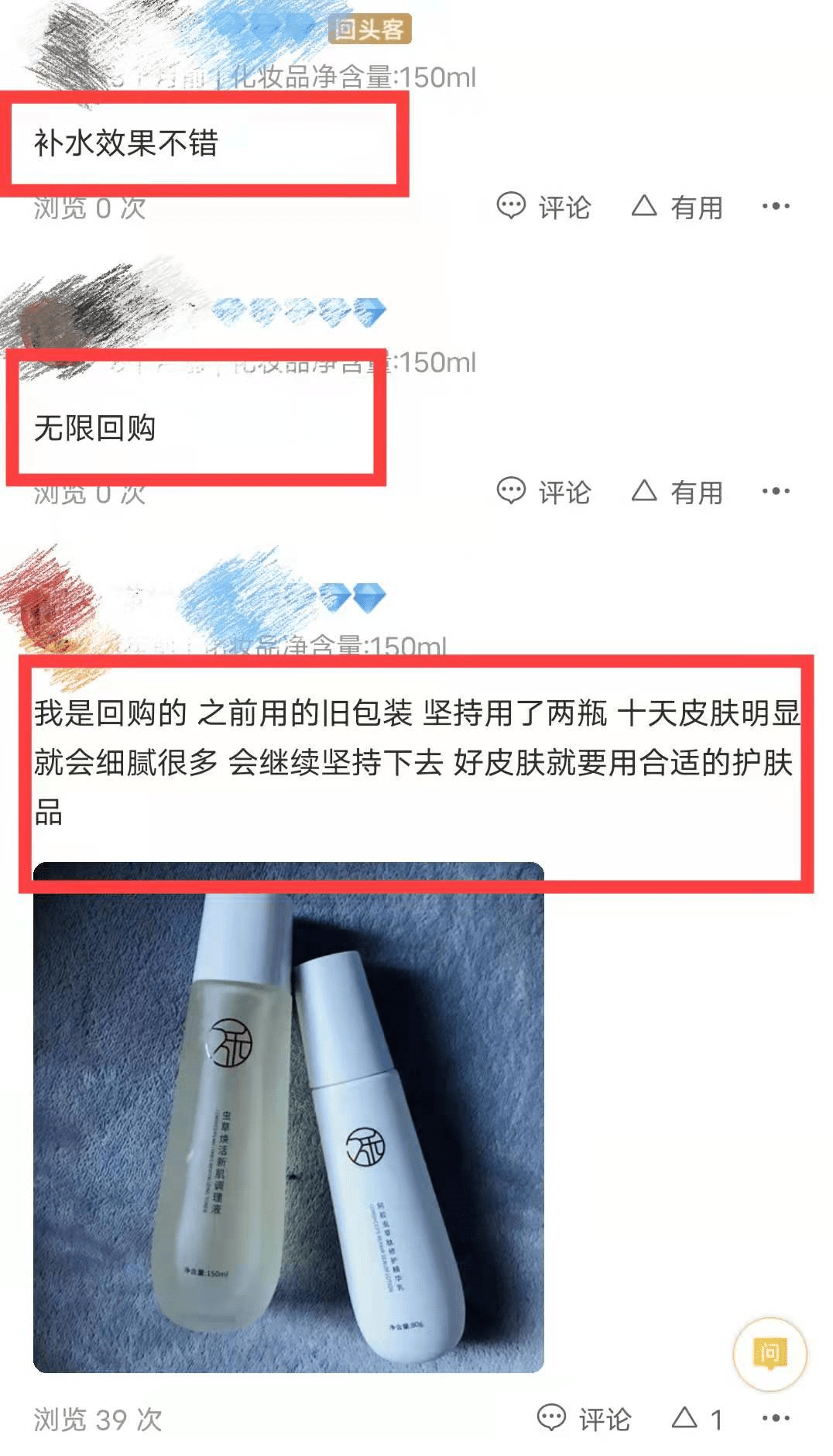Screen dimensions: 833x1456
Task: Mark the 无限回购 review as useful
Action: point(677,492)
